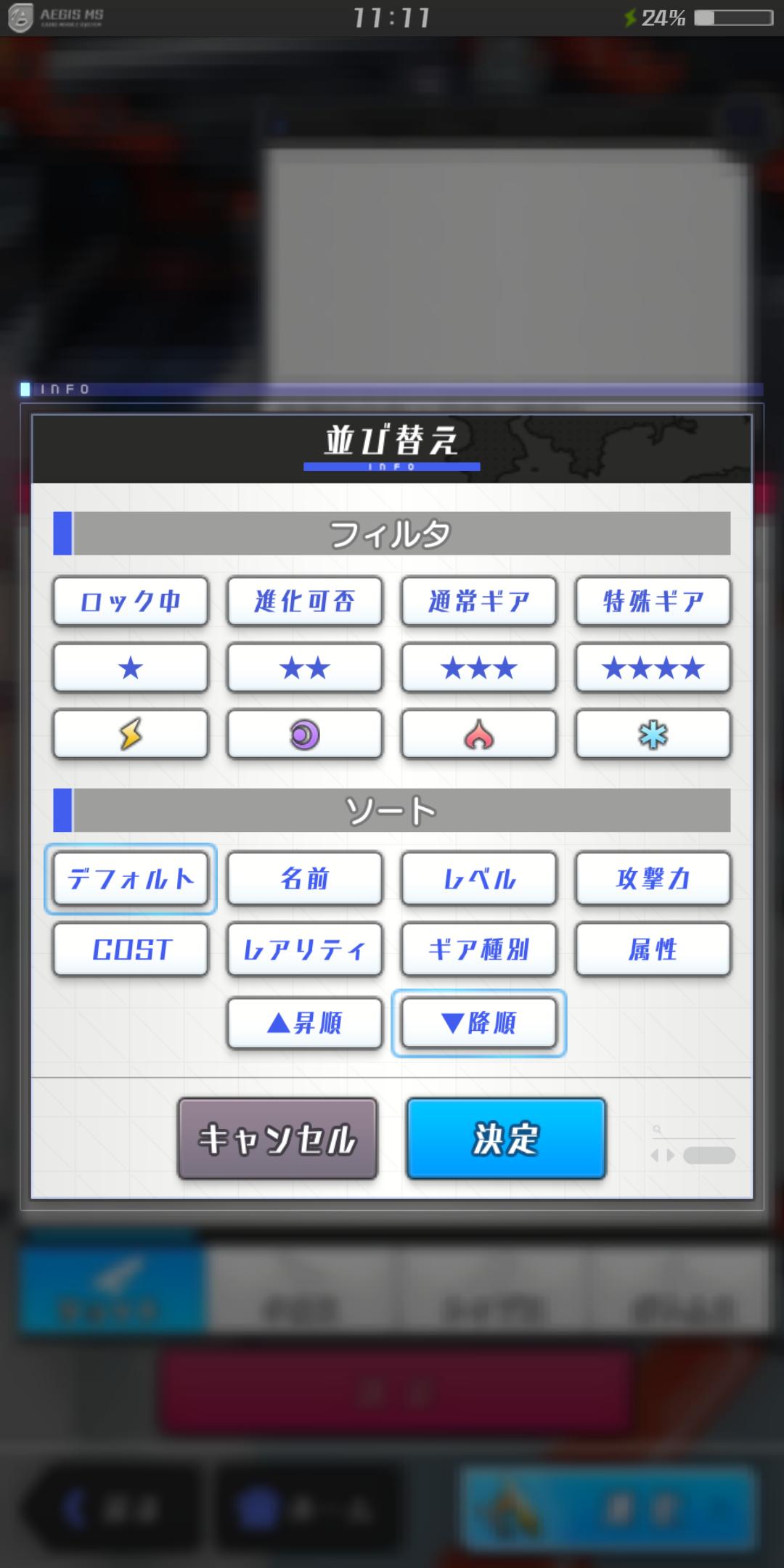This screenshot has width=784, height=1568.
Task: Confirm with the 決定 button
Action: point(506,1138)
